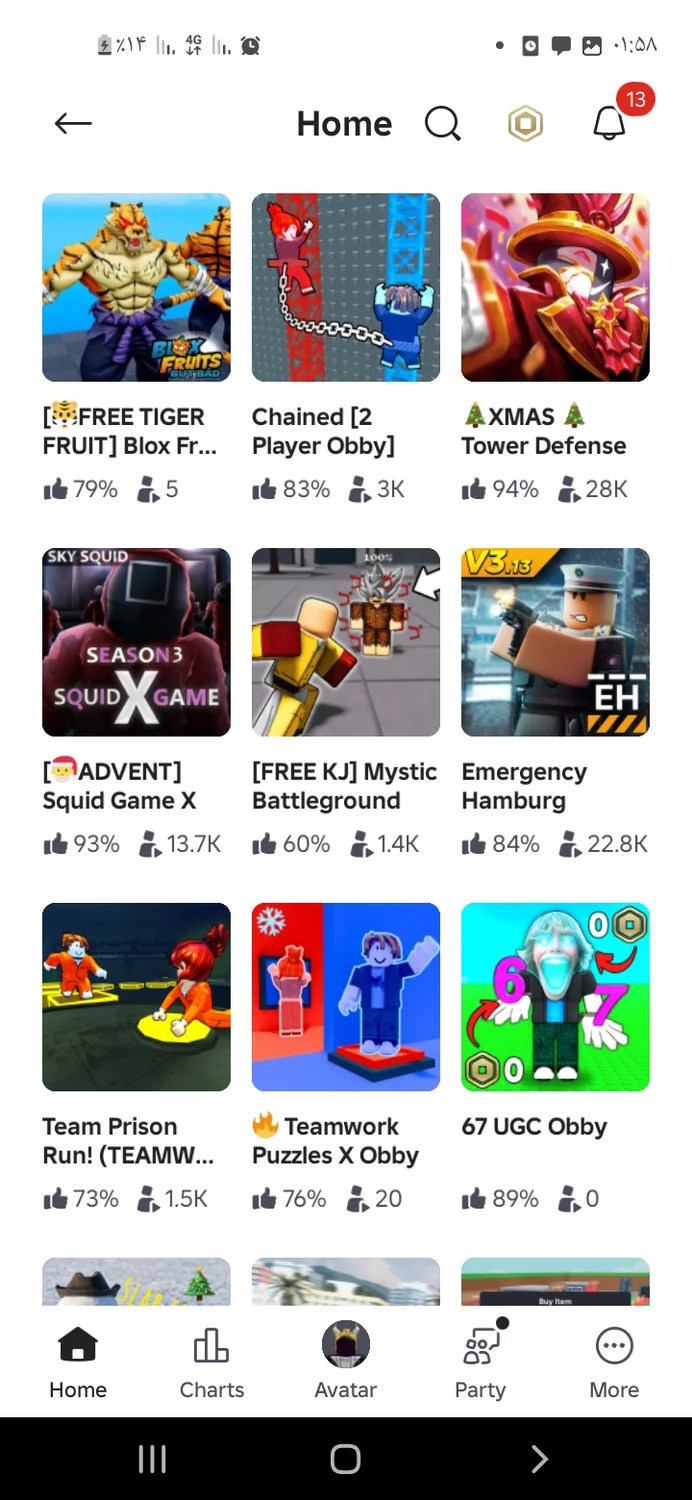This screenshot has width=692, height=1500.
Task: Open the system recent apps button
Action: coord(152,1459)
